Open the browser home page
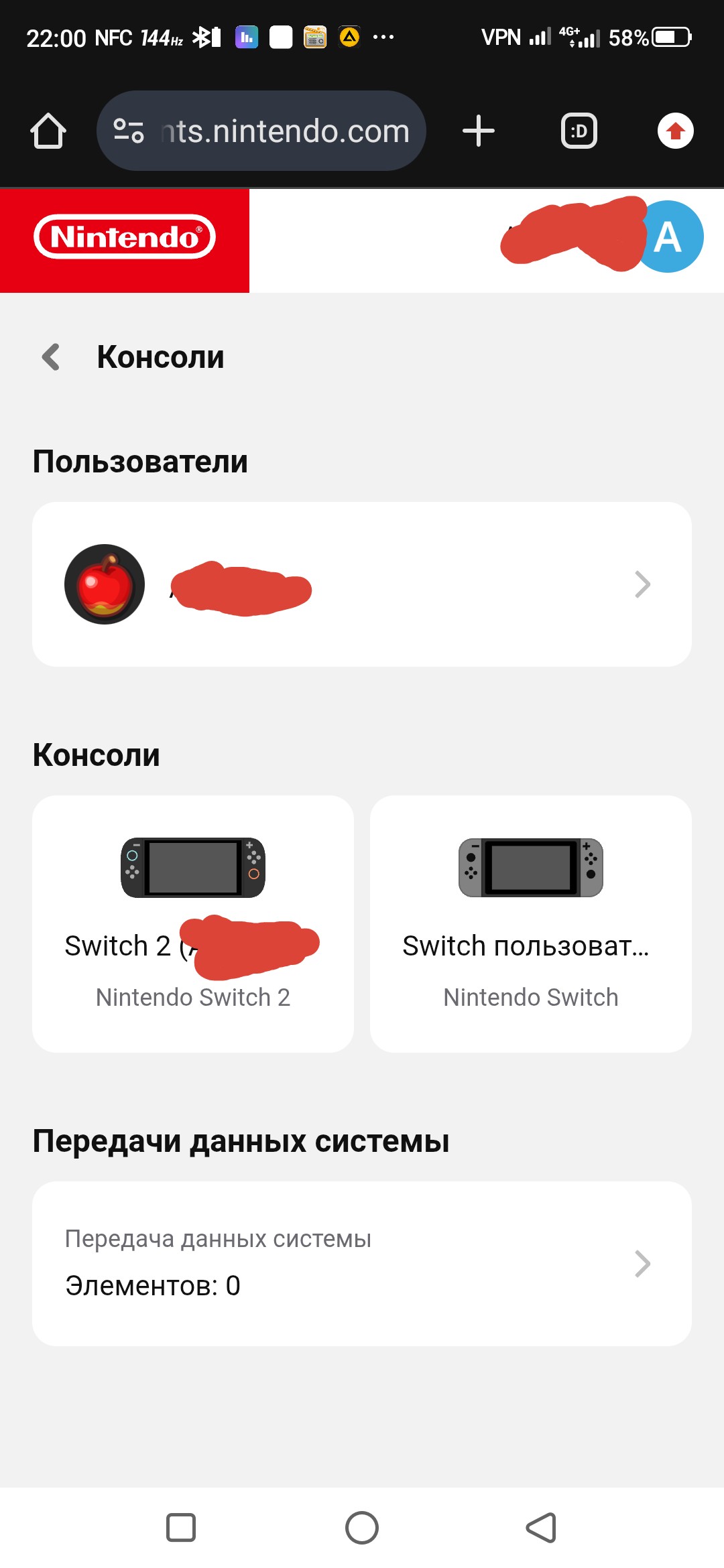 (x=48, y=131)
